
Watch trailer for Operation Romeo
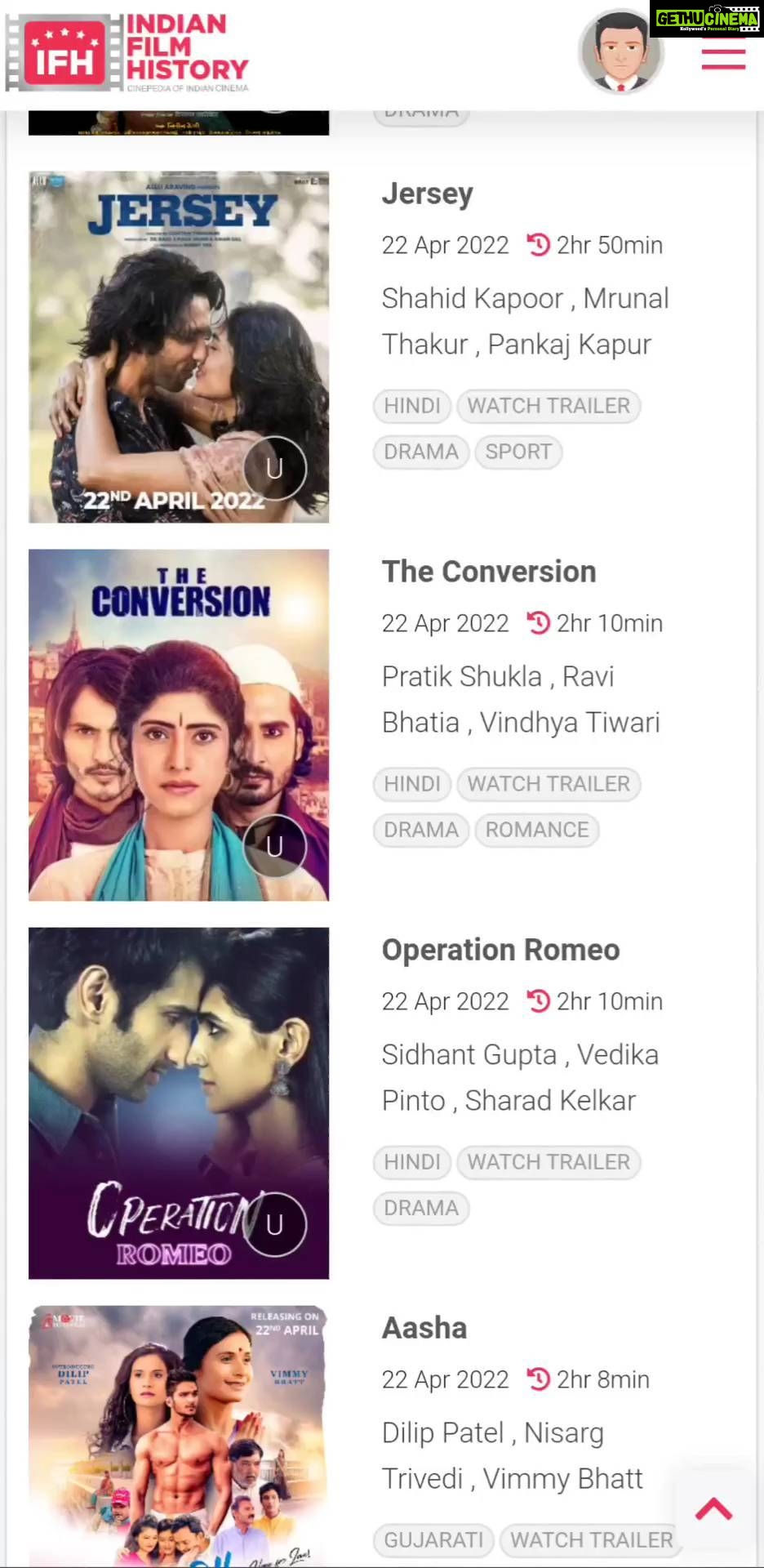549,1162
